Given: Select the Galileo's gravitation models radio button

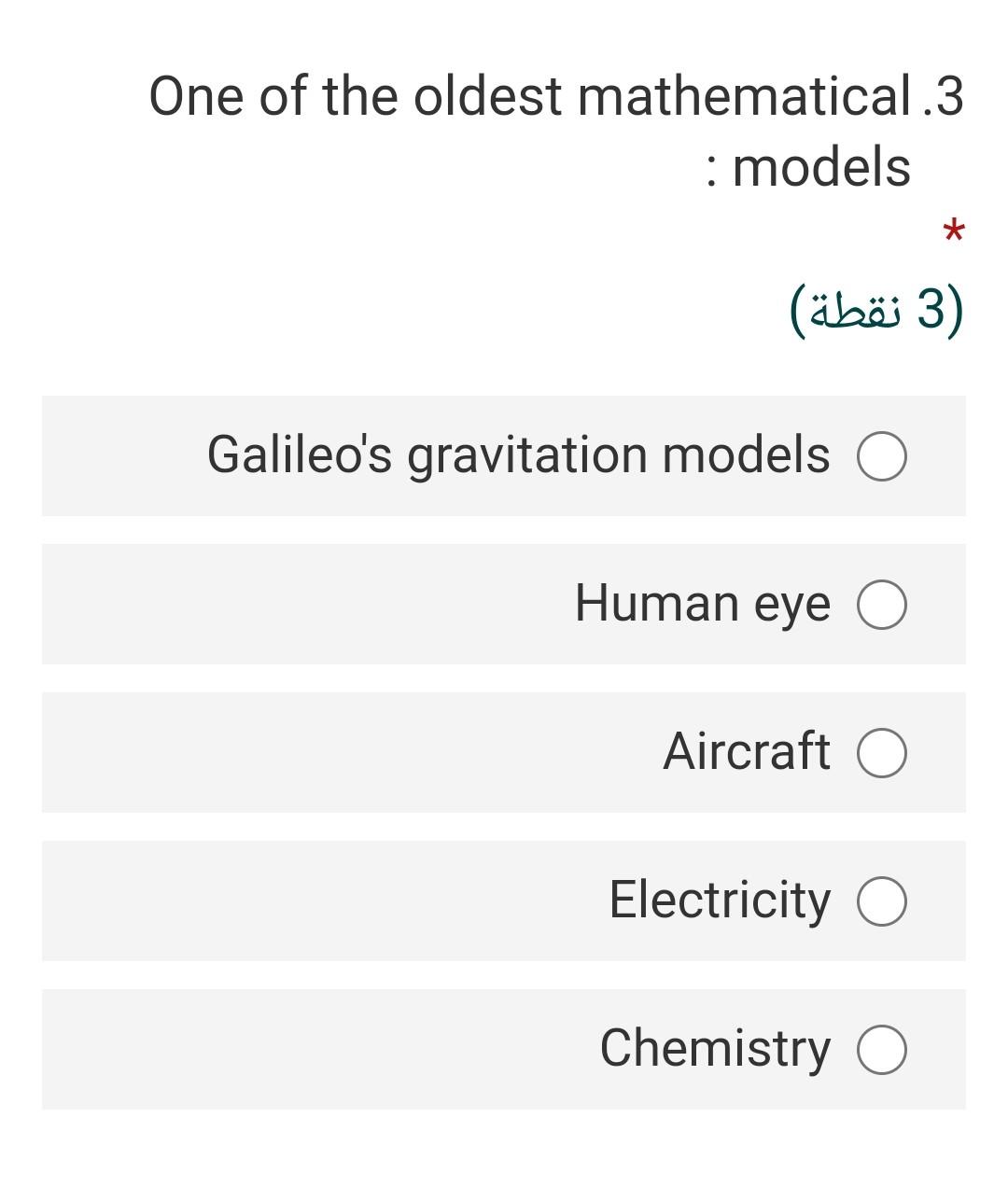Looking at the screenshot, I should [882, 456].
